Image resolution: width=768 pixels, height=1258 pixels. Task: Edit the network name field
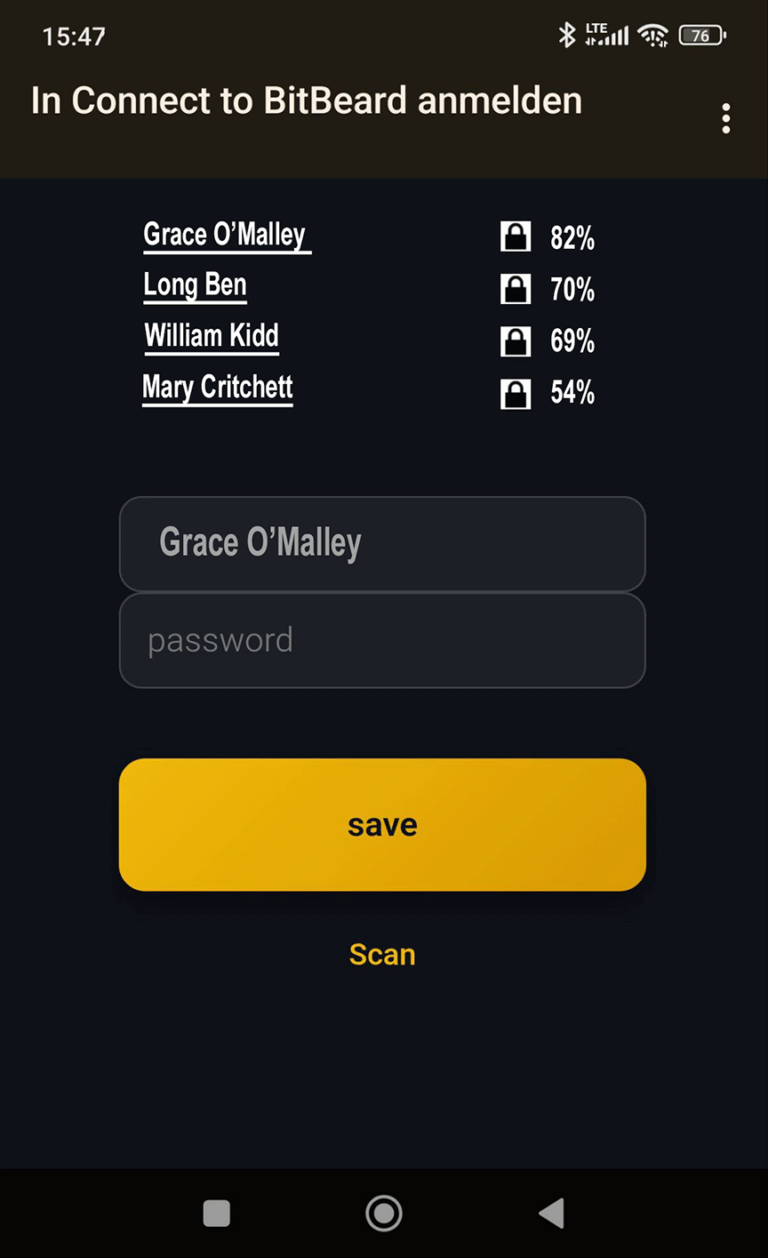(x=382, y=544)
